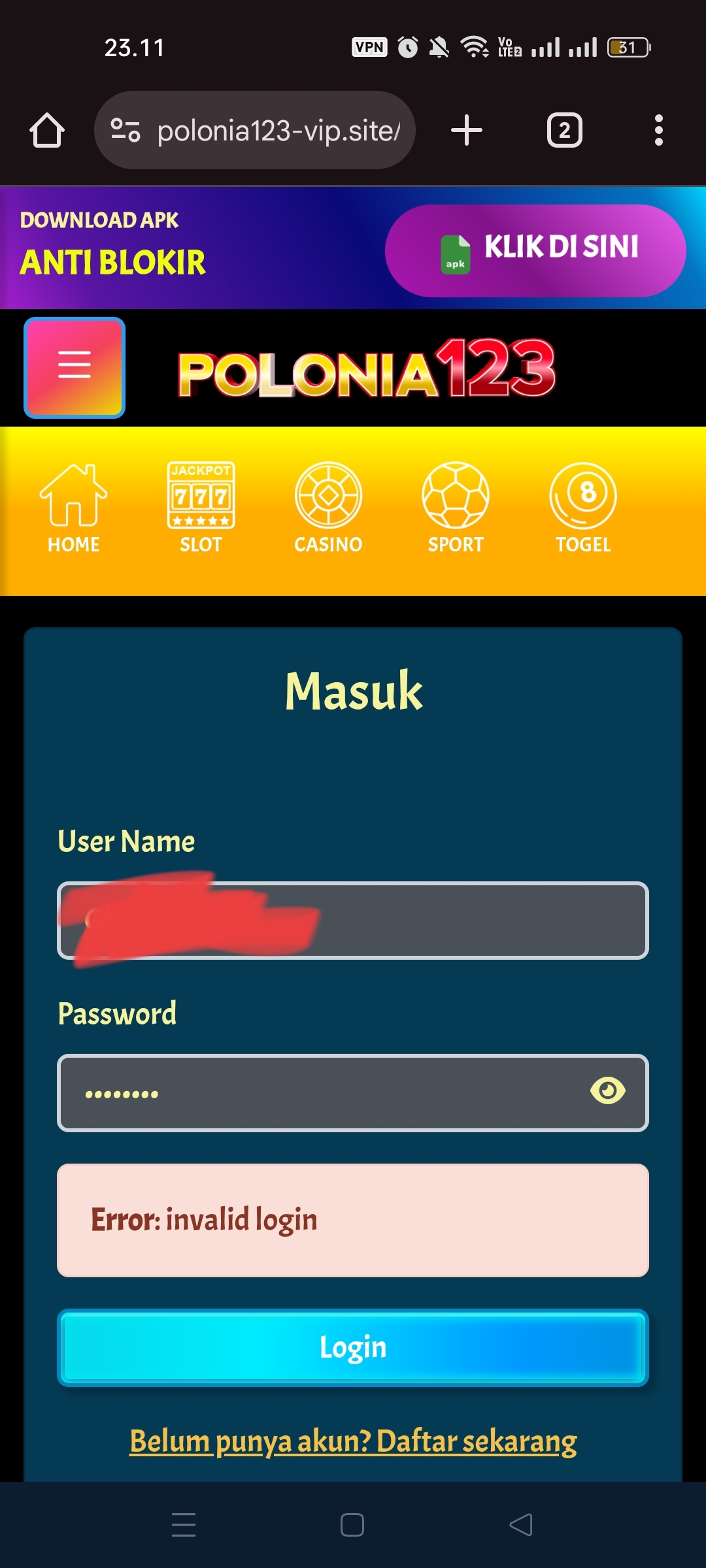Image resolution: width=706 pixels, height=1568 pixels.
Task: Go back using the system back button
Action: pyautogui.click(x=521, y=1525)
